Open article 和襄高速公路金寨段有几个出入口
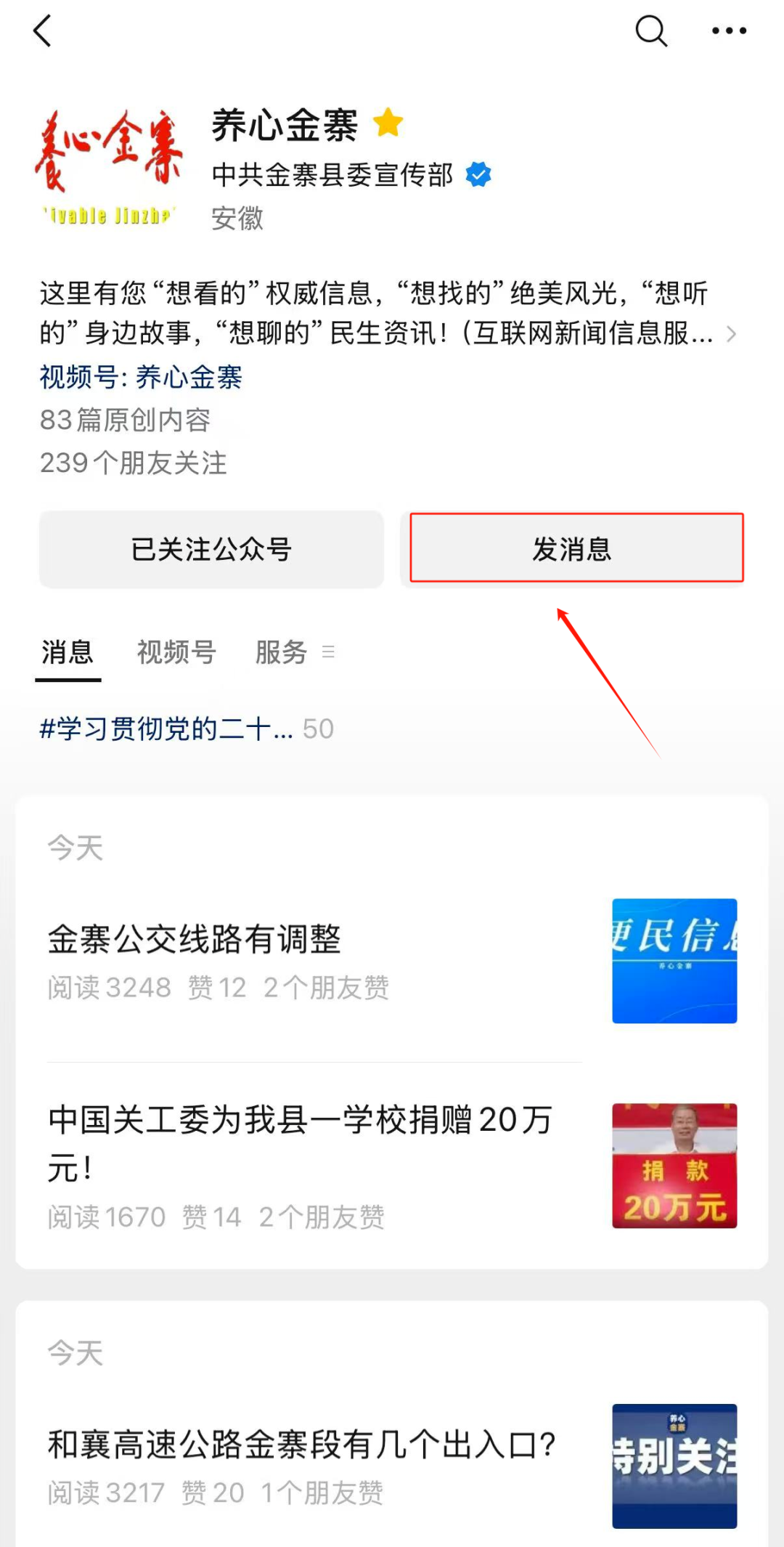This screenshot has width=784, height=1547. (301, 1445)
